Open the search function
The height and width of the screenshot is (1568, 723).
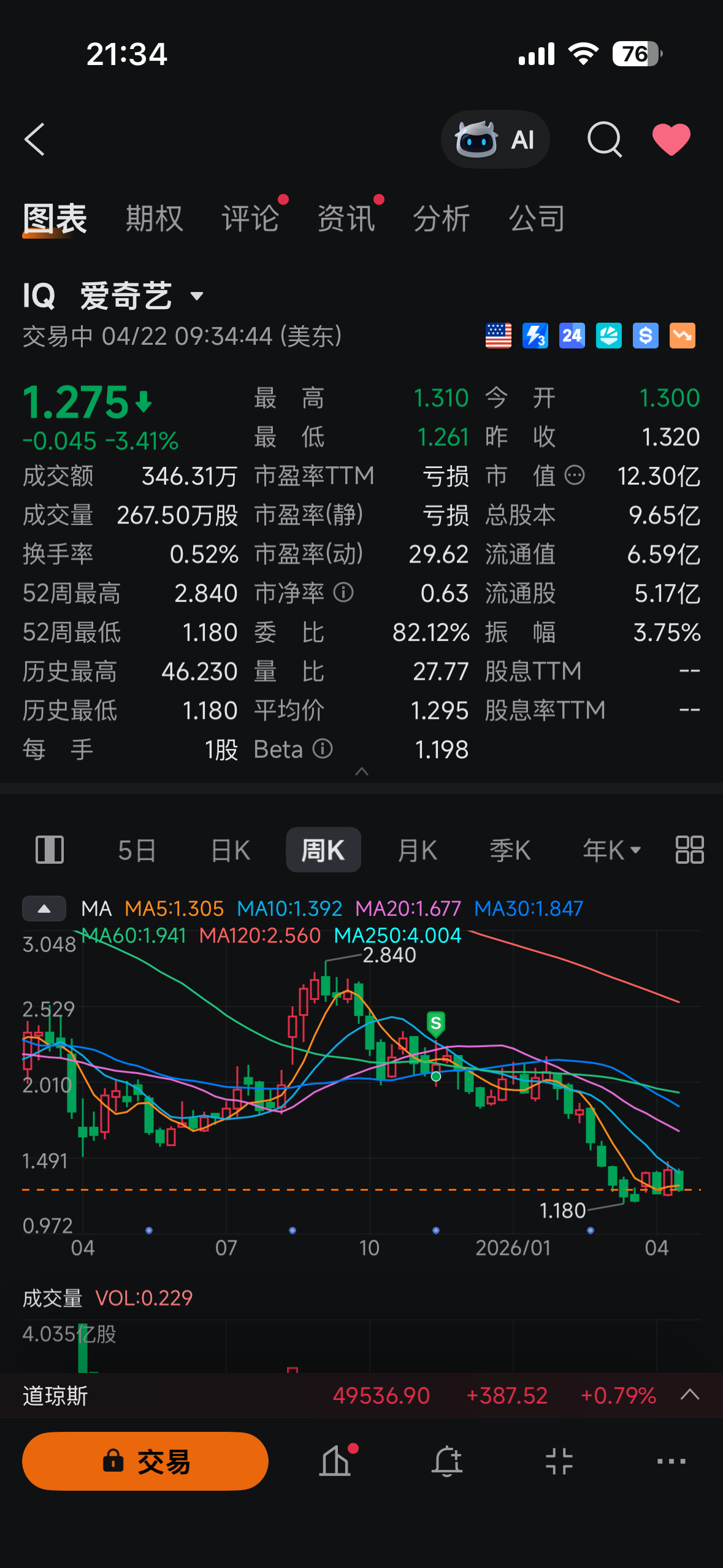(605, 139)
